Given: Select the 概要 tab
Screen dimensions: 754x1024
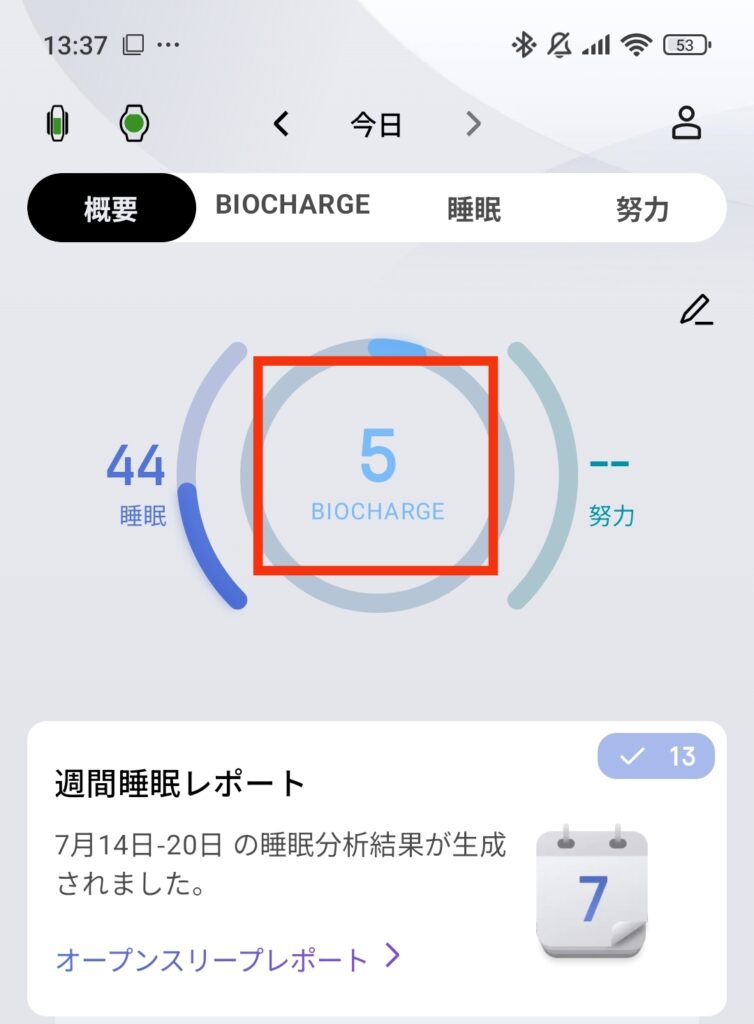Looking at the screenshot, I should point(111,209).
